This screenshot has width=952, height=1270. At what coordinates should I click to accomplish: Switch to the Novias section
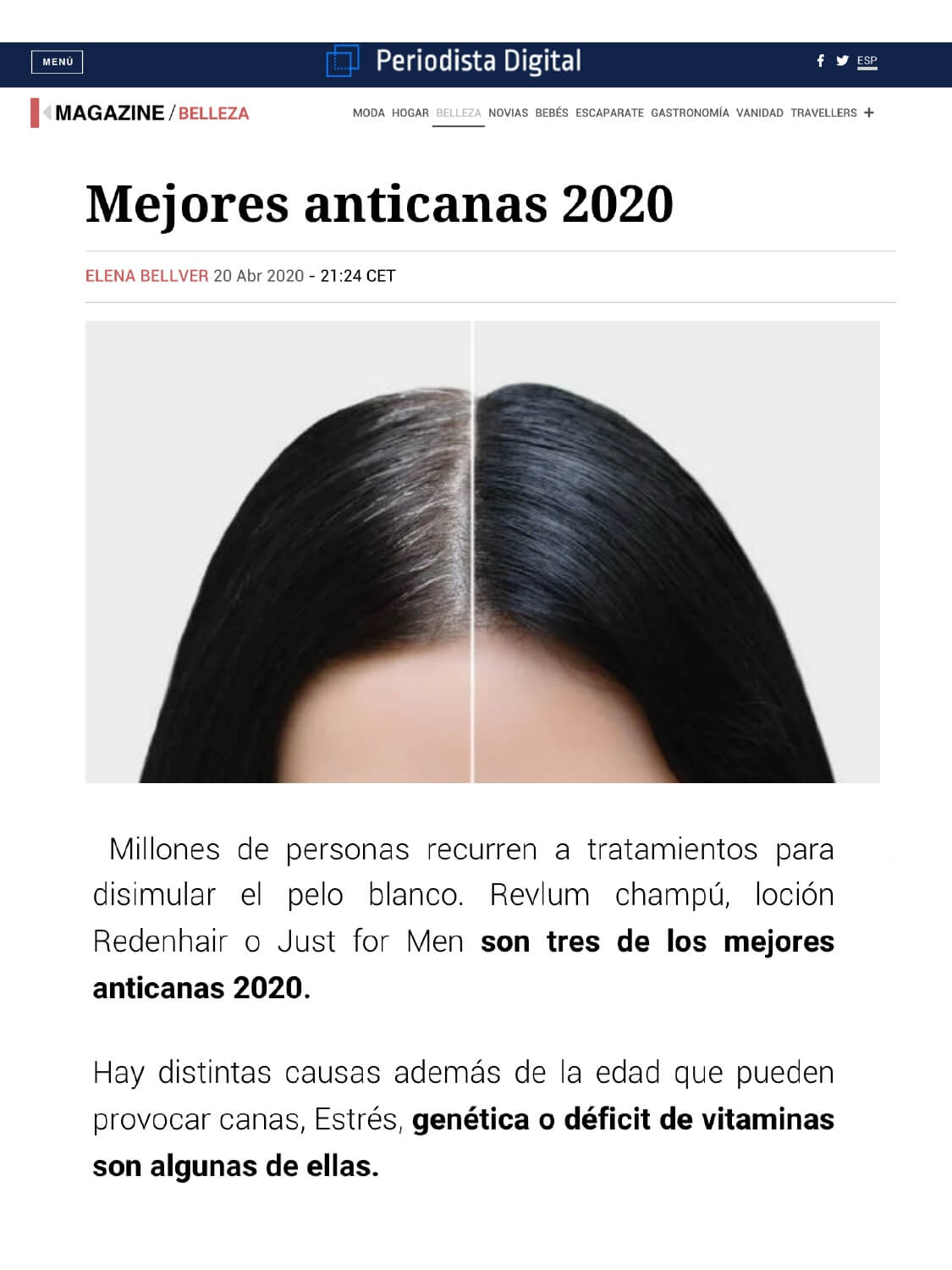coord(508,113)
